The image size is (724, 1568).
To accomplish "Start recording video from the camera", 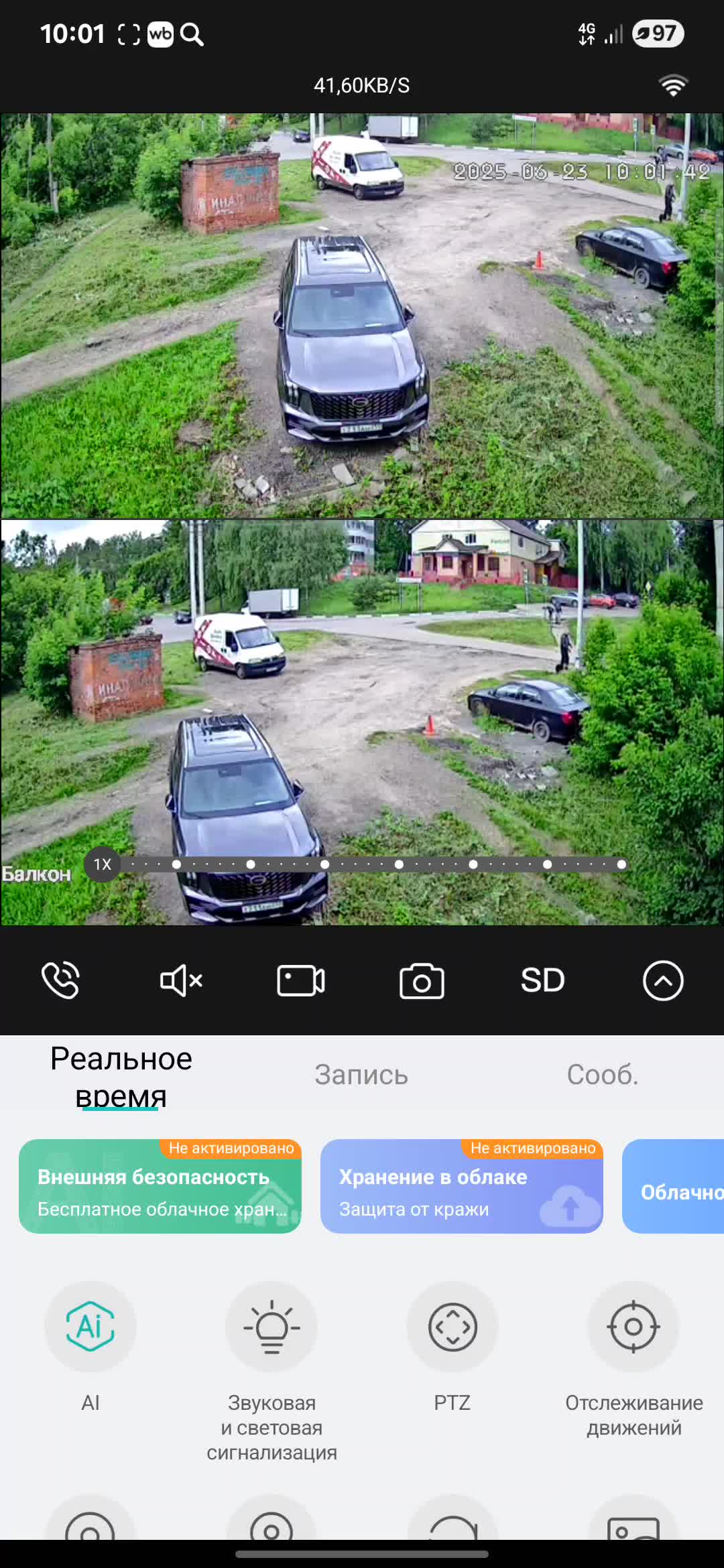I will (301, 980).
